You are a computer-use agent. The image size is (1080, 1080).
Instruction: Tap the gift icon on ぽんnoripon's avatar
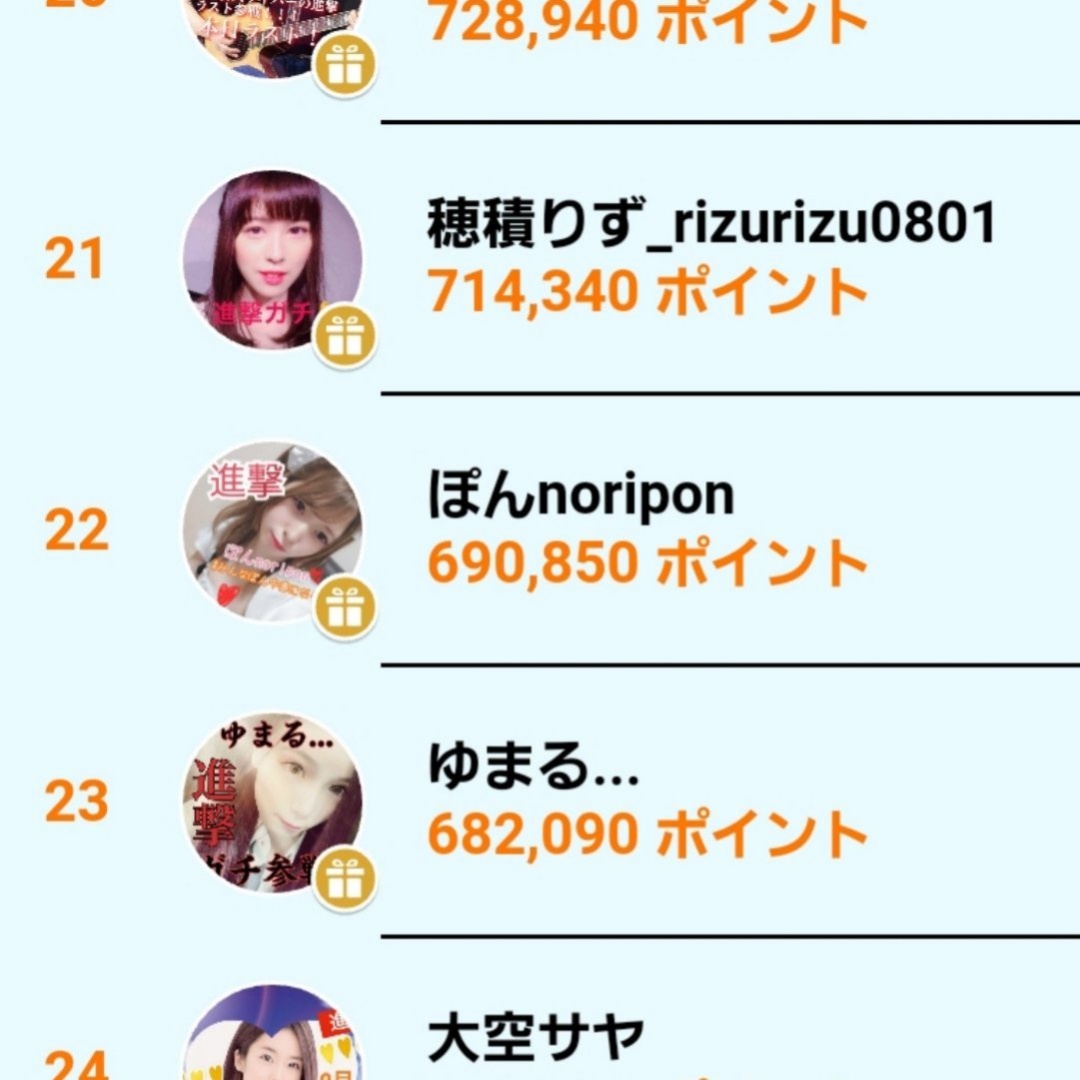coord(344,608)
